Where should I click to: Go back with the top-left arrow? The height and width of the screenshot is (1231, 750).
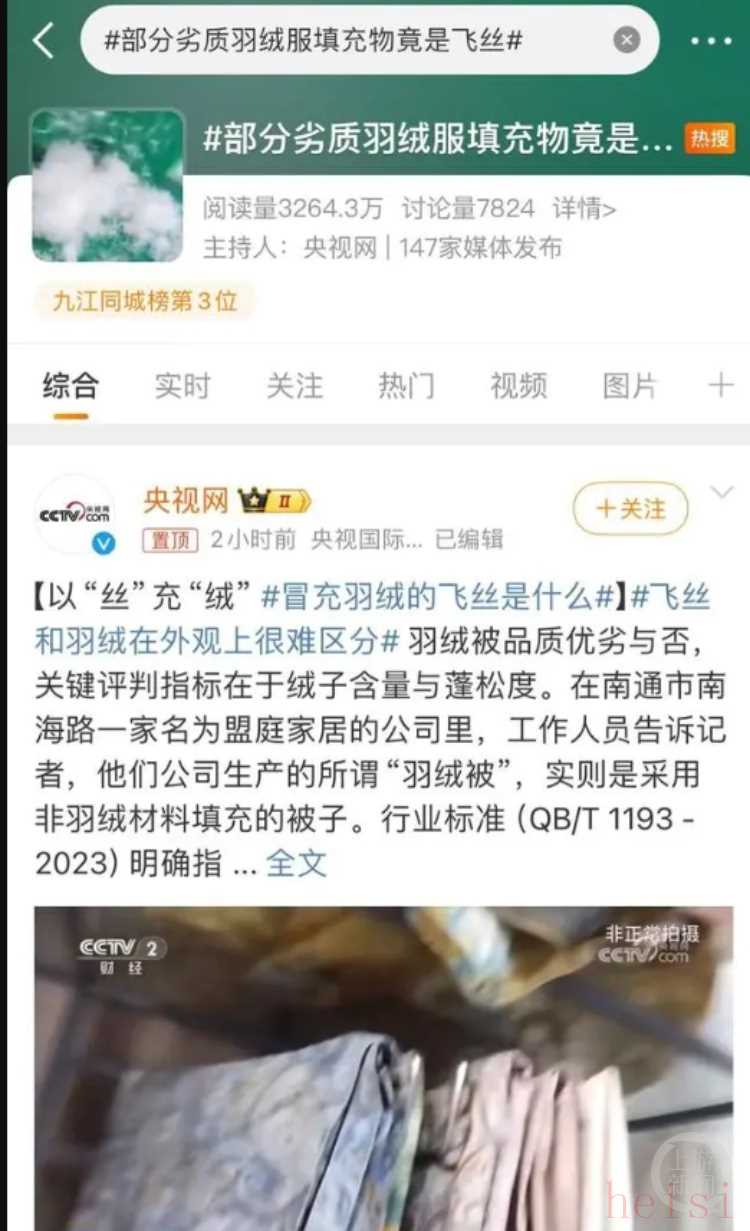[42, 41]
